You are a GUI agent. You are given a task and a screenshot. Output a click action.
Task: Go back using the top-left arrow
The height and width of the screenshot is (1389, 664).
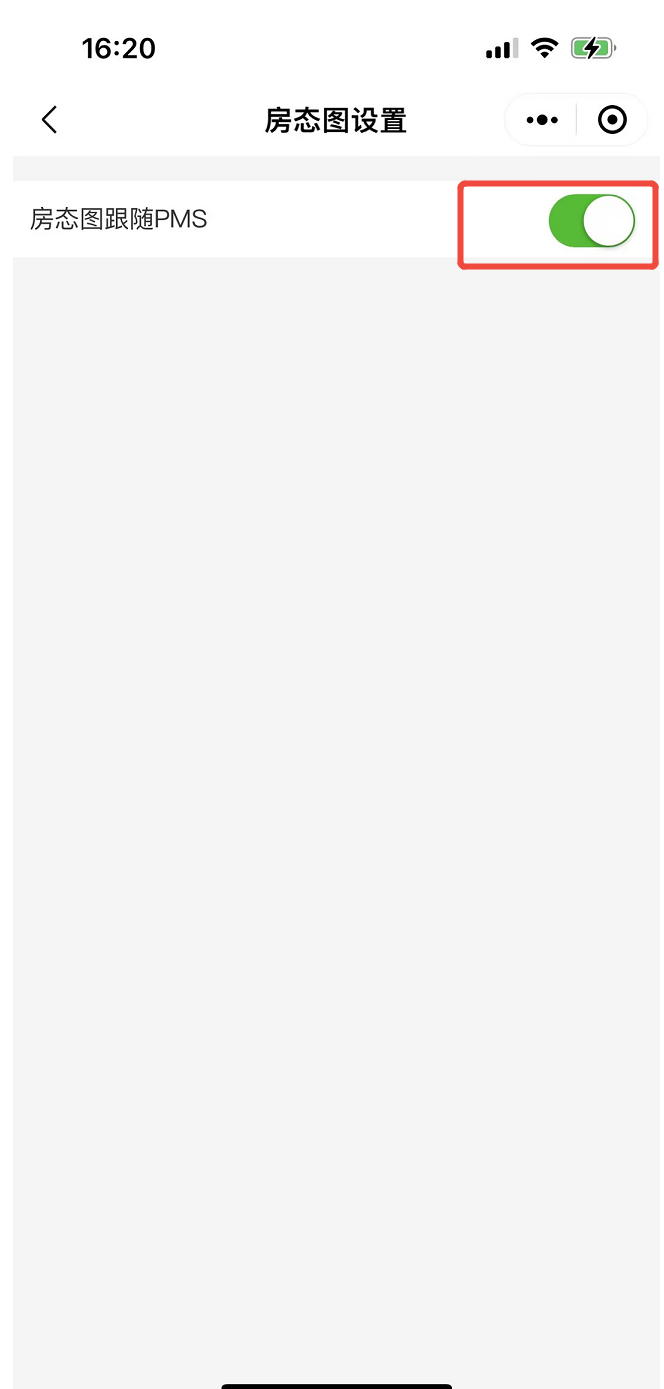pos(49,120)
